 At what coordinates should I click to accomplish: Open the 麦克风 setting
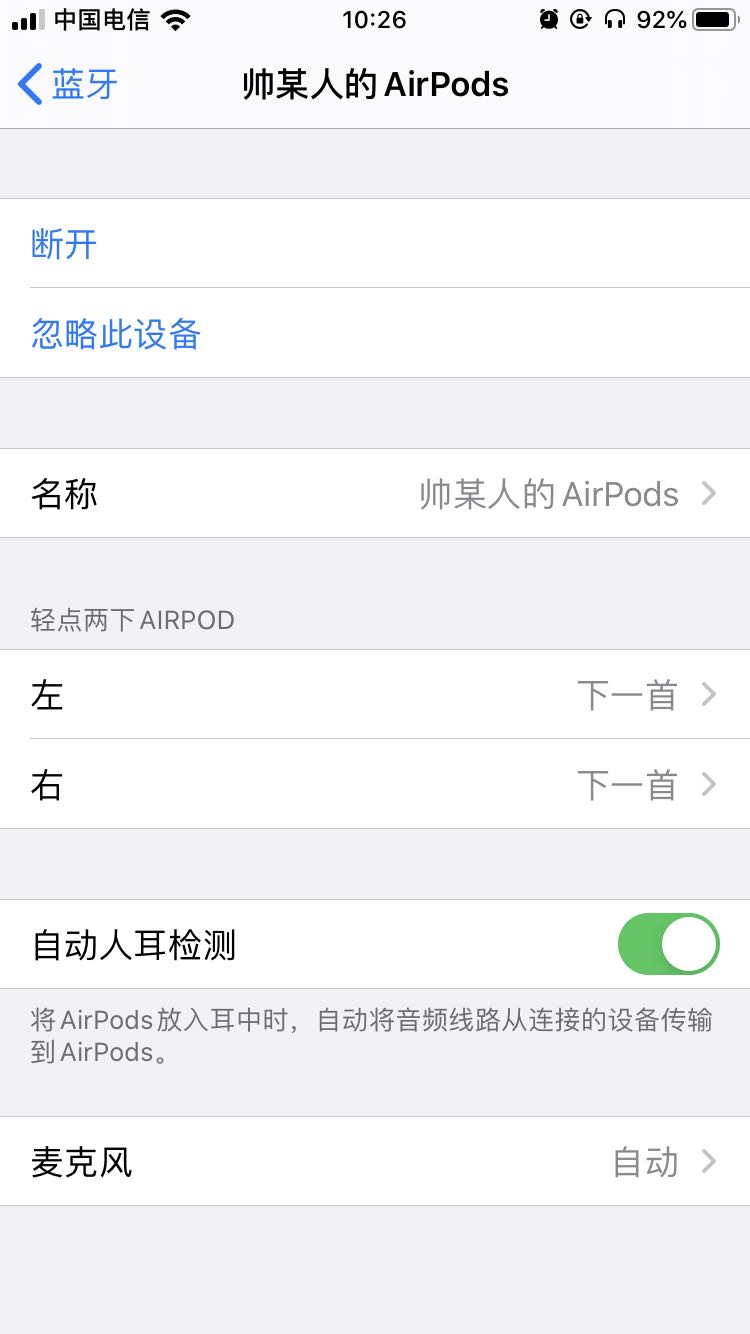click(x=375, y=1162)
